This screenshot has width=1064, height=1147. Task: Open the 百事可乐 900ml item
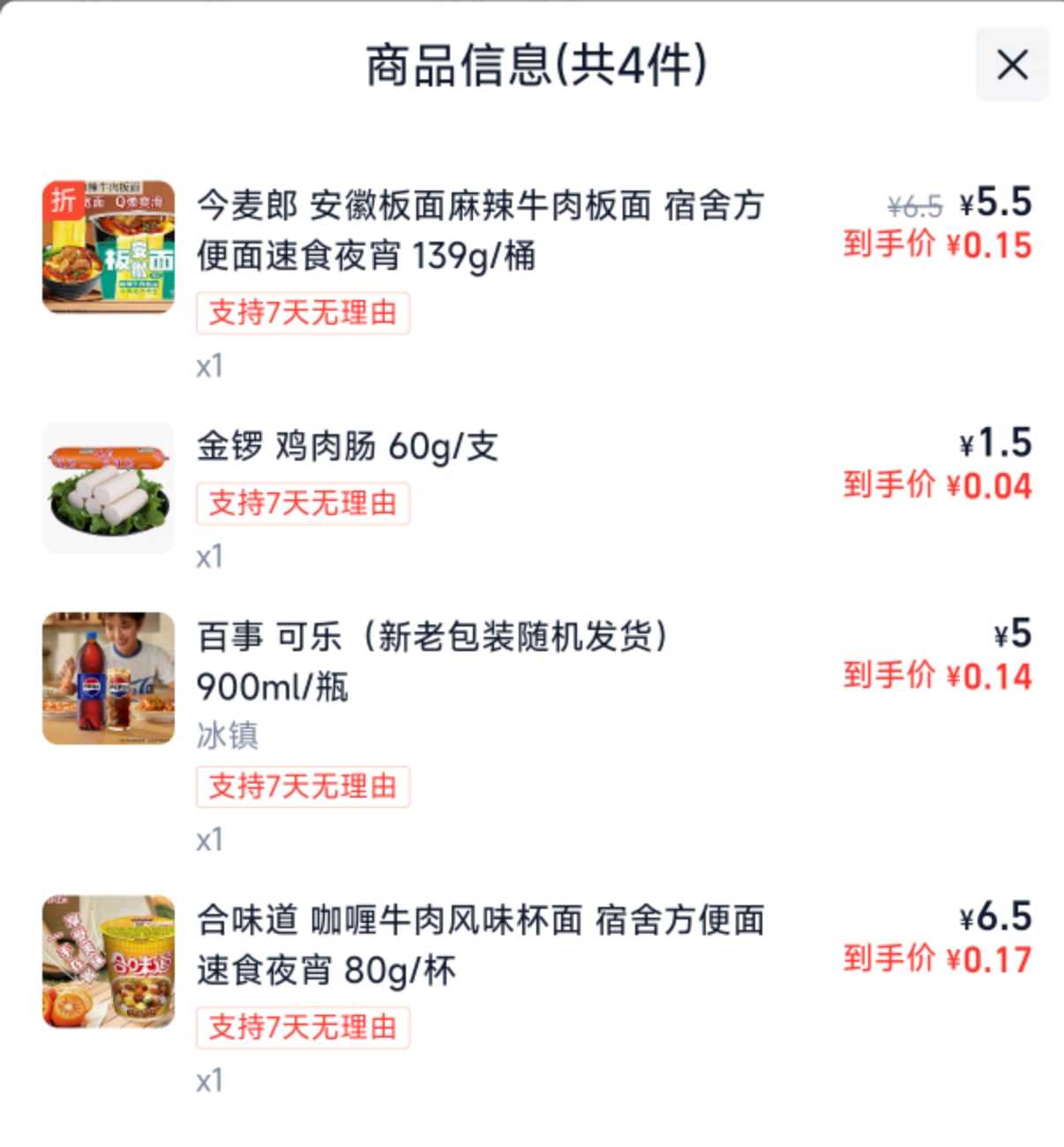pyautogui.click(x=432, y=660)
